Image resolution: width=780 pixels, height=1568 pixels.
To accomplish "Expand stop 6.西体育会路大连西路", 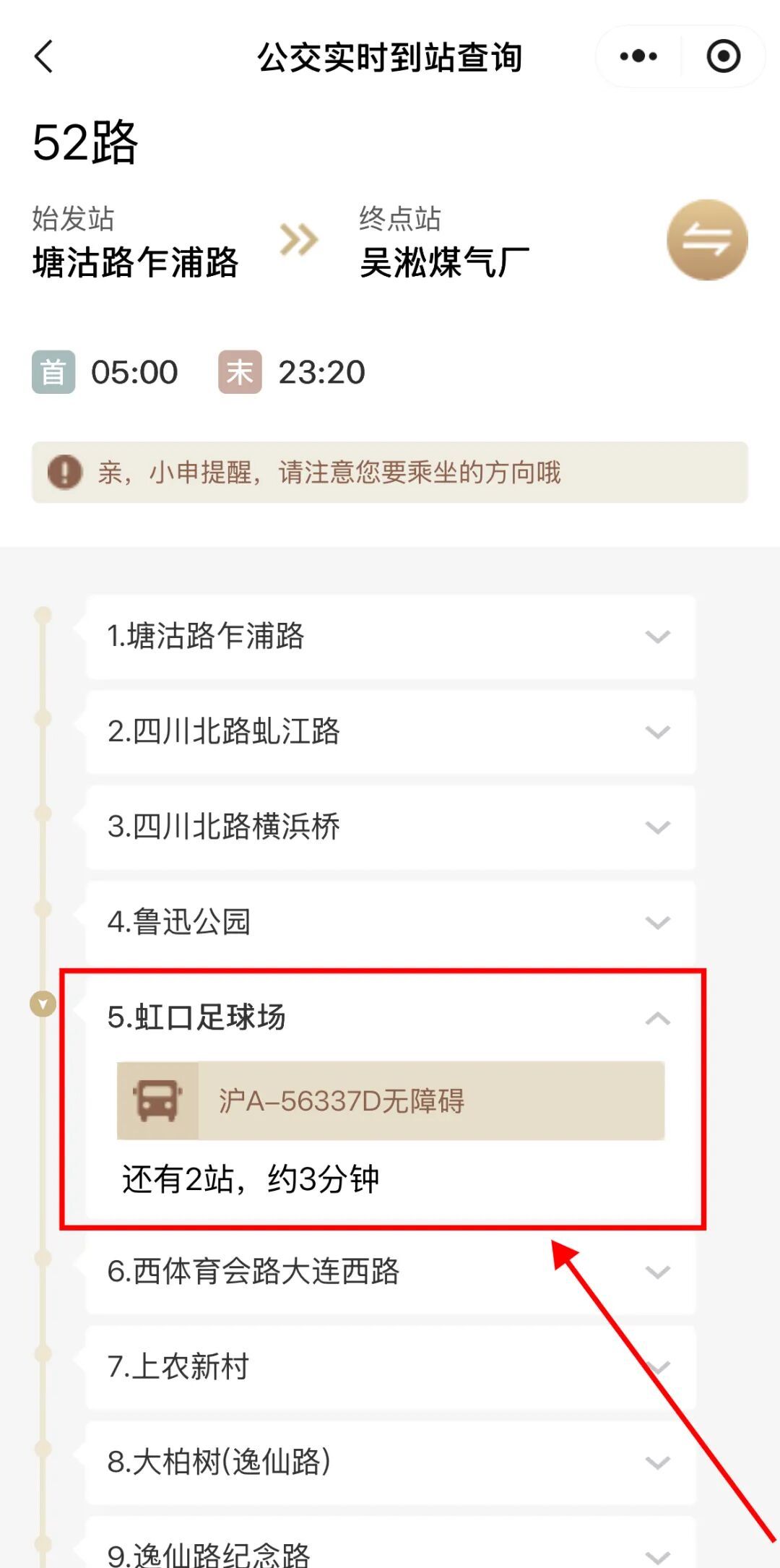I will click(657, 1272).
